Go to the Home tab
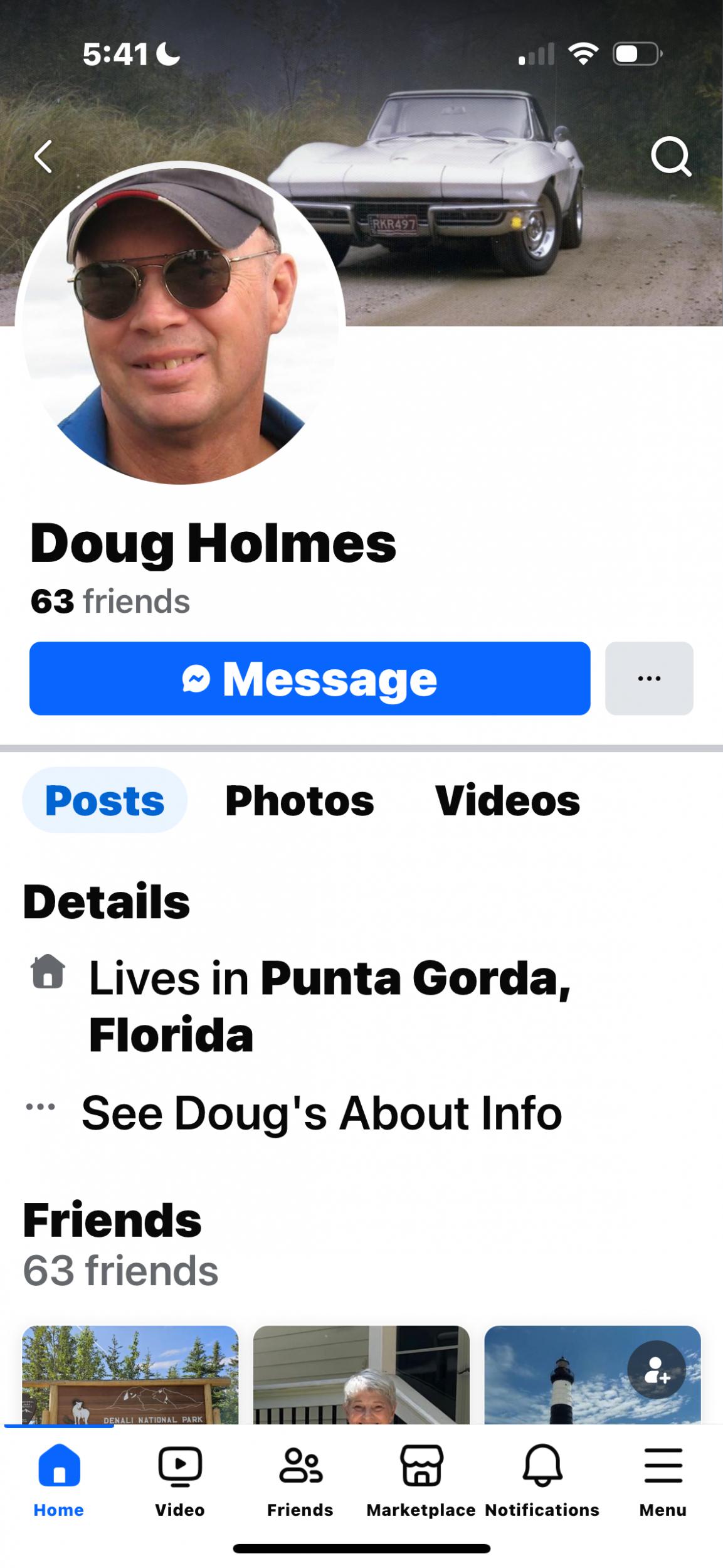This screenshot has width=723, height=1568. click(59, 1478)
